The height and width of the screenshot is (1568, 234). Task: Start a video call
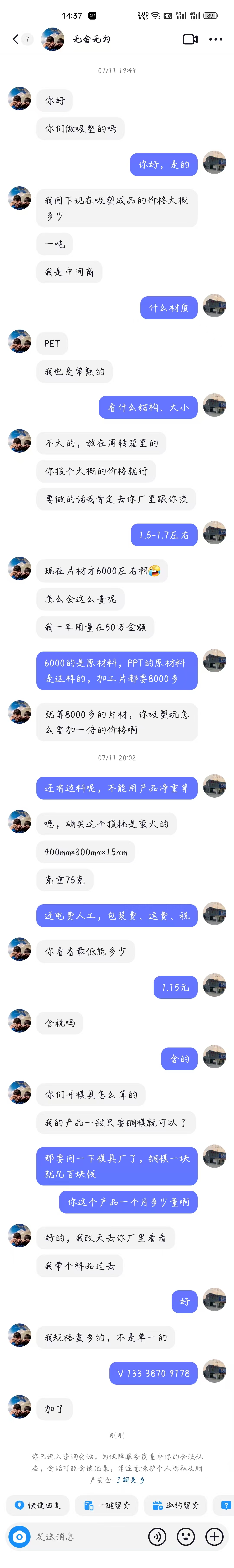click(190, 39)
